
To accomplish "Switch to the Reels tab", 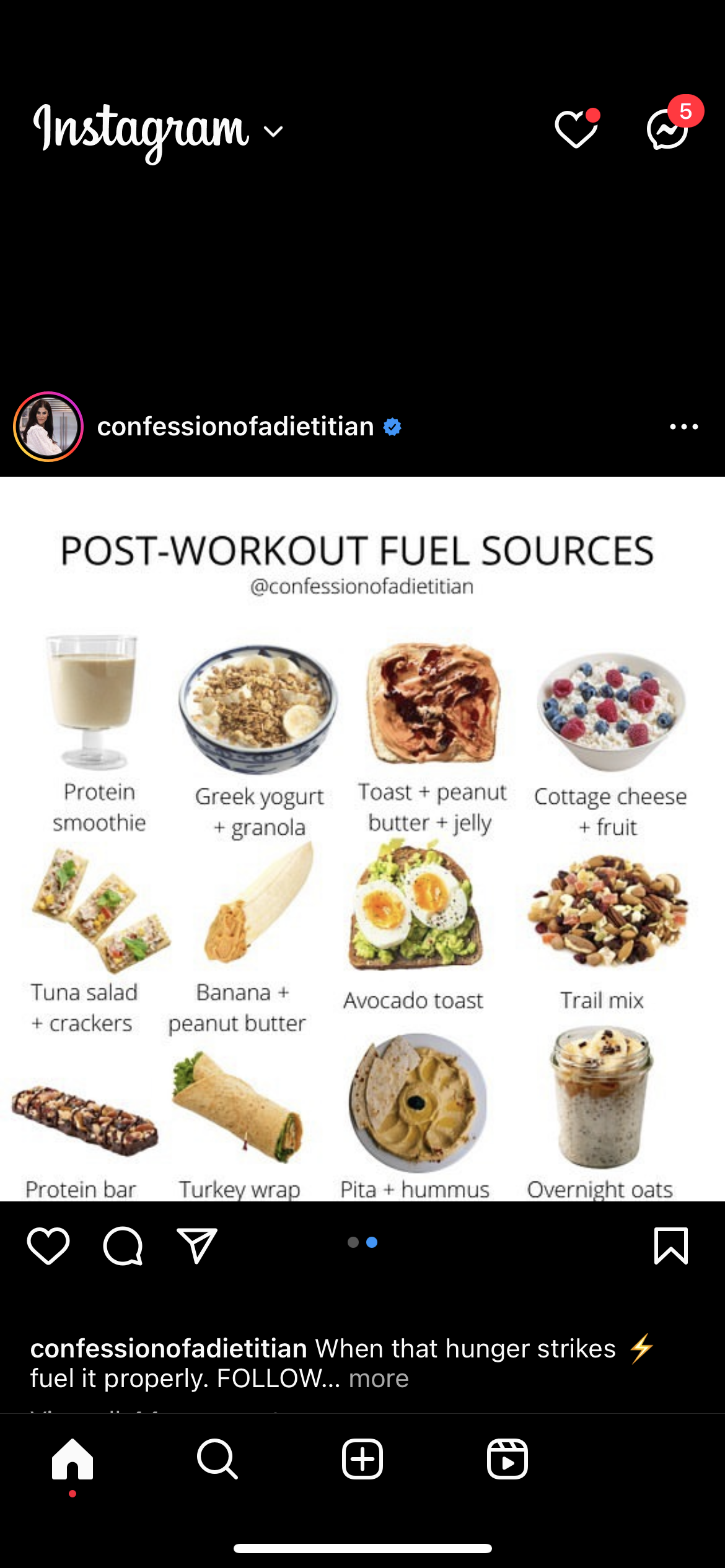I will (507, 1459).
